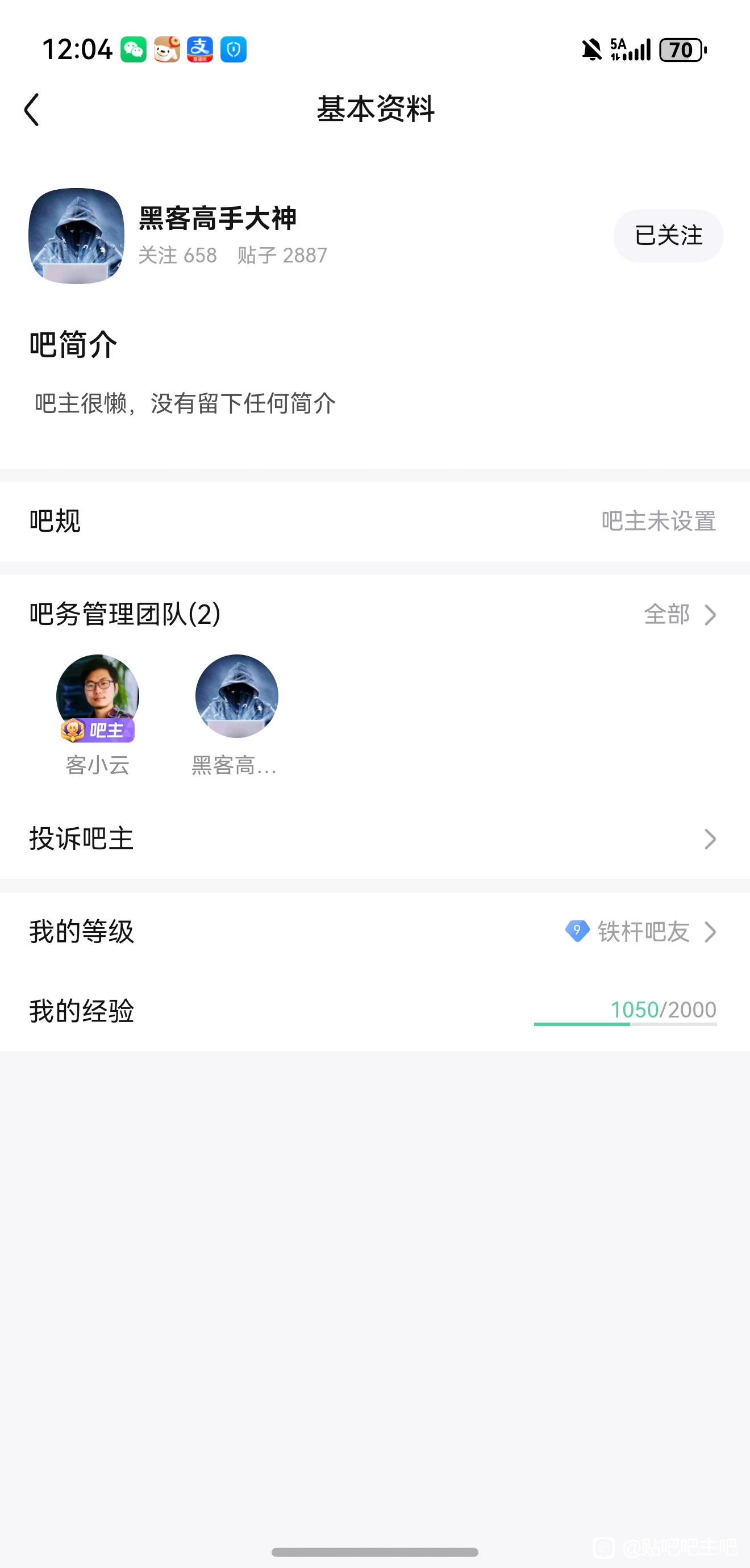750x1568 pixels.
Task: Open 我的等级 level details
Action: pos(375,931)
